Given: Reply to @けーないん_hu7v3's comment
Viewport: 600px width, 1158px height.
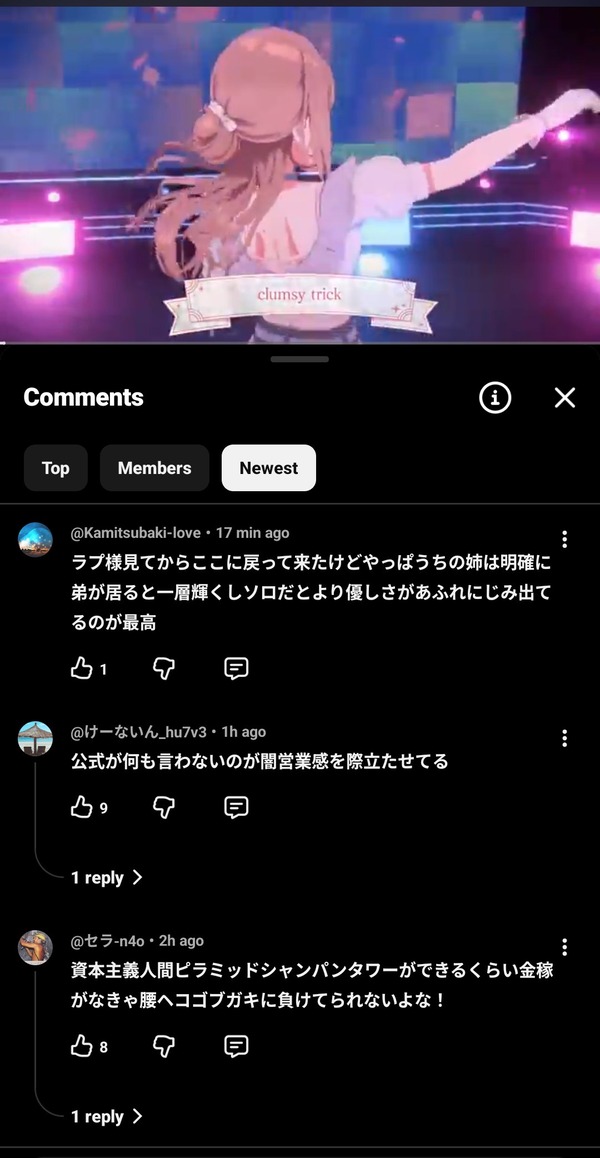Looking at the screenshot, I should pos(236,807).
